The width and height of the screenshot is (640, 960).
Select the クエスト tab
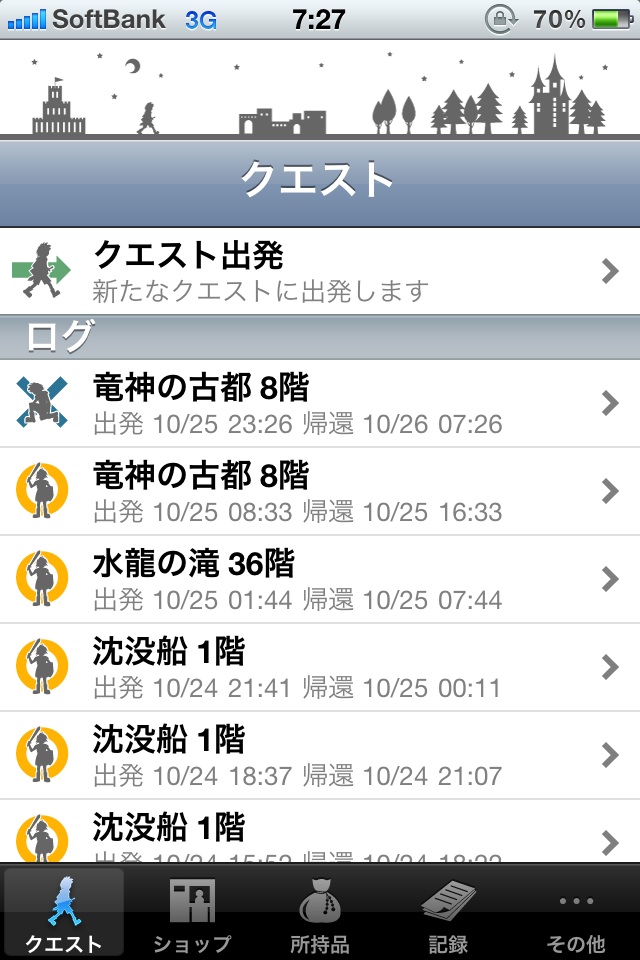(64, 912)
